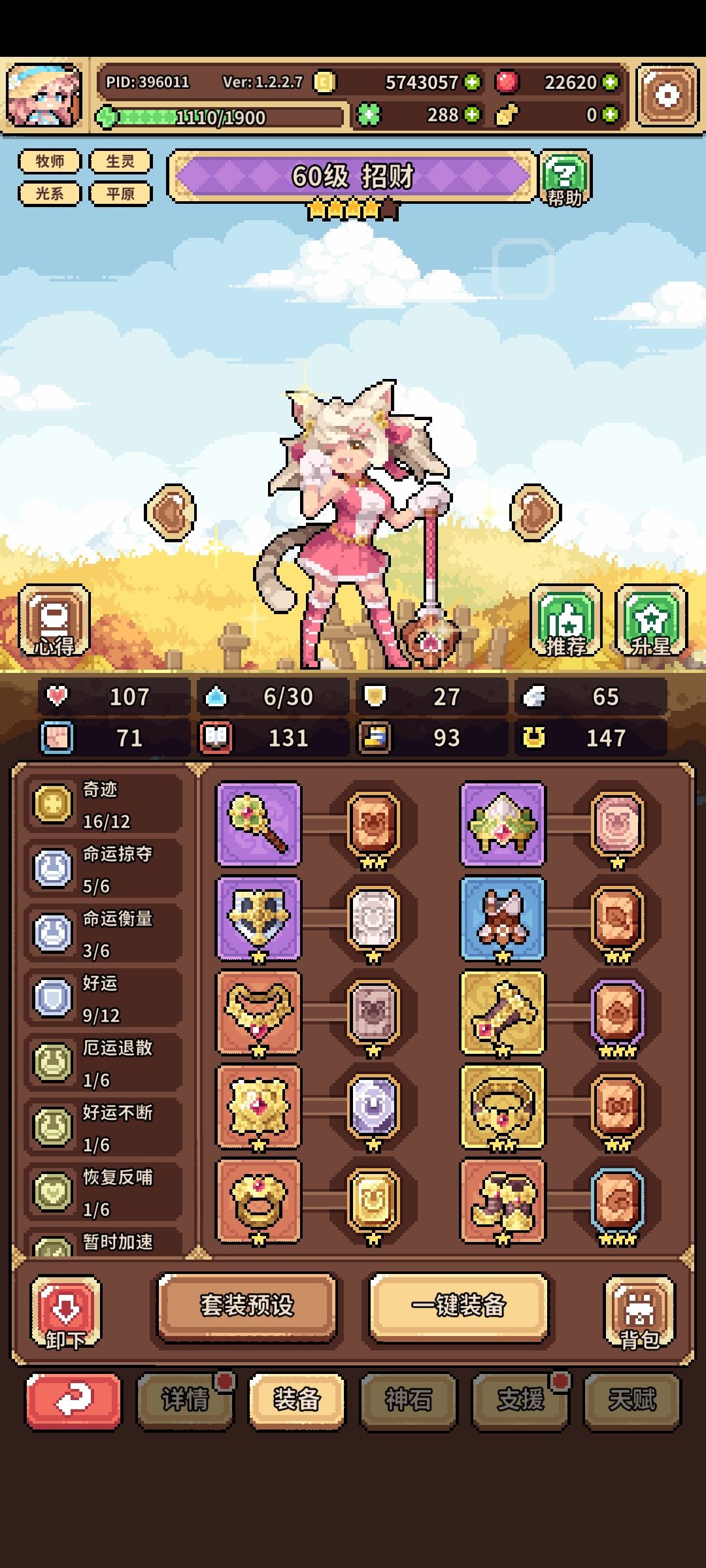This screenshot has height=1568, width=706.
Task: Select the equipped staff weapon slot
Action: coord(259,824)
